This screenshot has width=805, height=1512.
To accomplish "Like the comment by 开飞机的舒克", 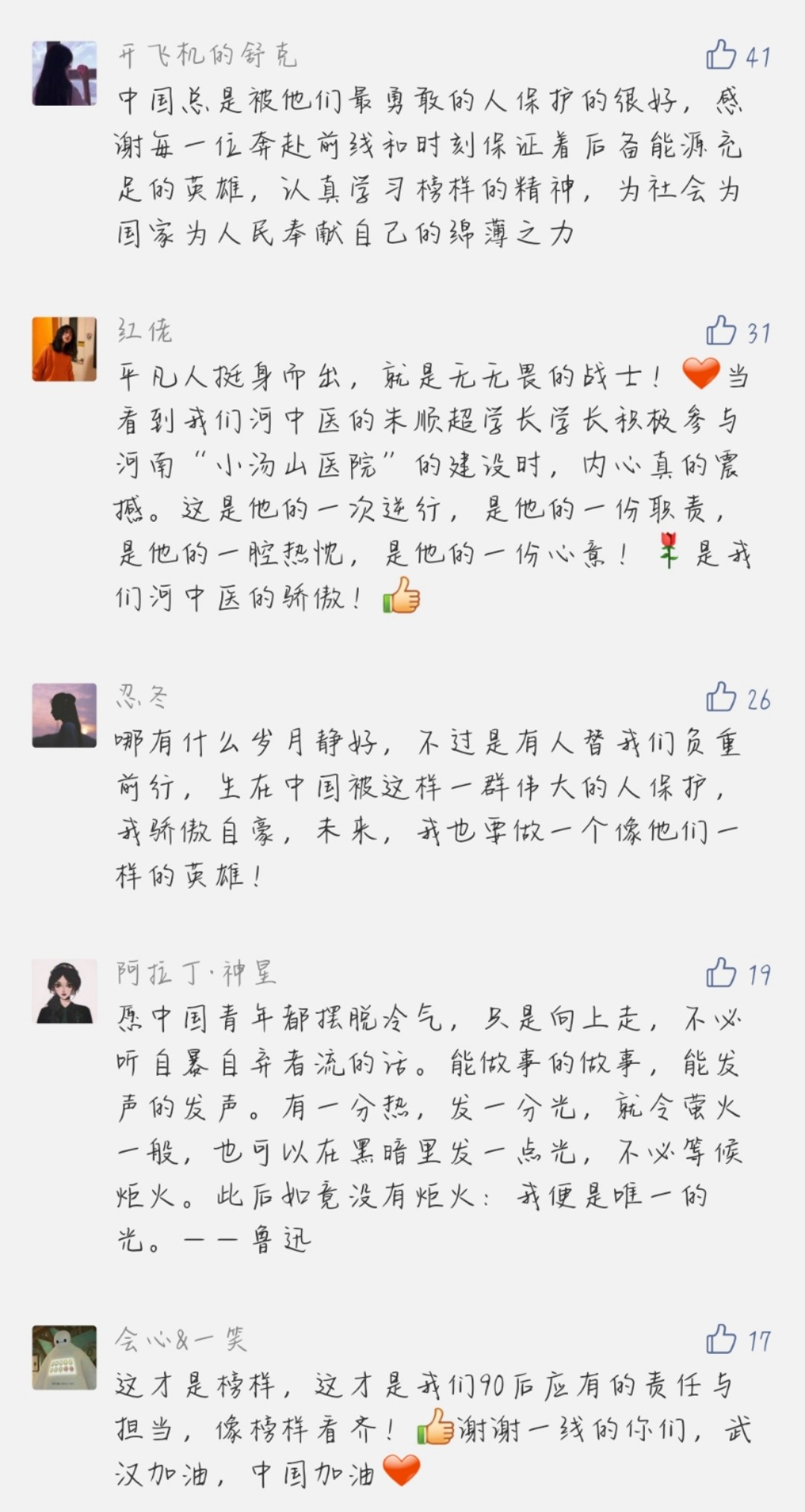I will pos(722,55).
